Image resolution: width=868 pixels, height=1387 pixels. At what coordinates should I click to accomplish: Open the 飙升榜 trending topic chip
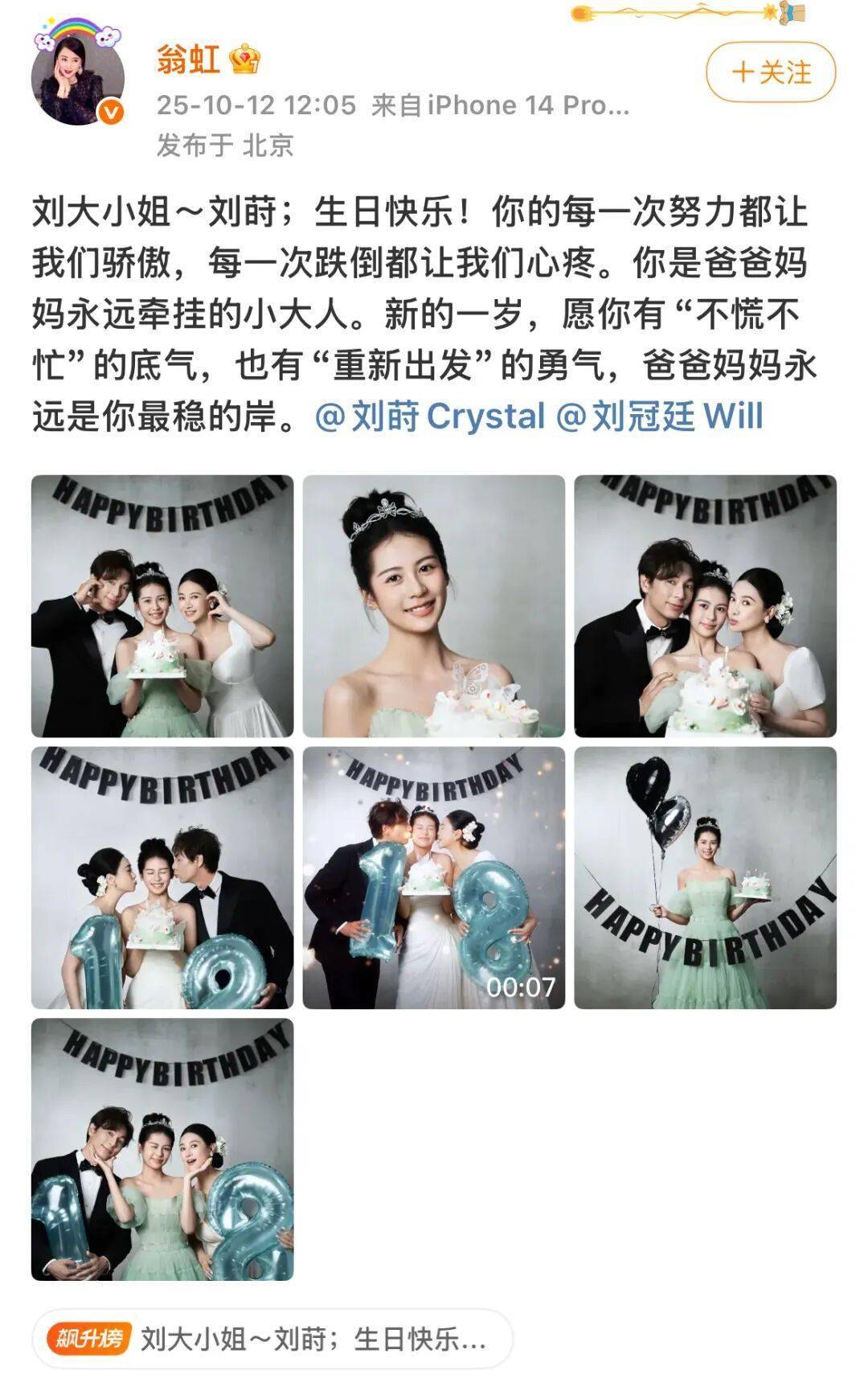pyautogui.click(x=272, y=1339)
